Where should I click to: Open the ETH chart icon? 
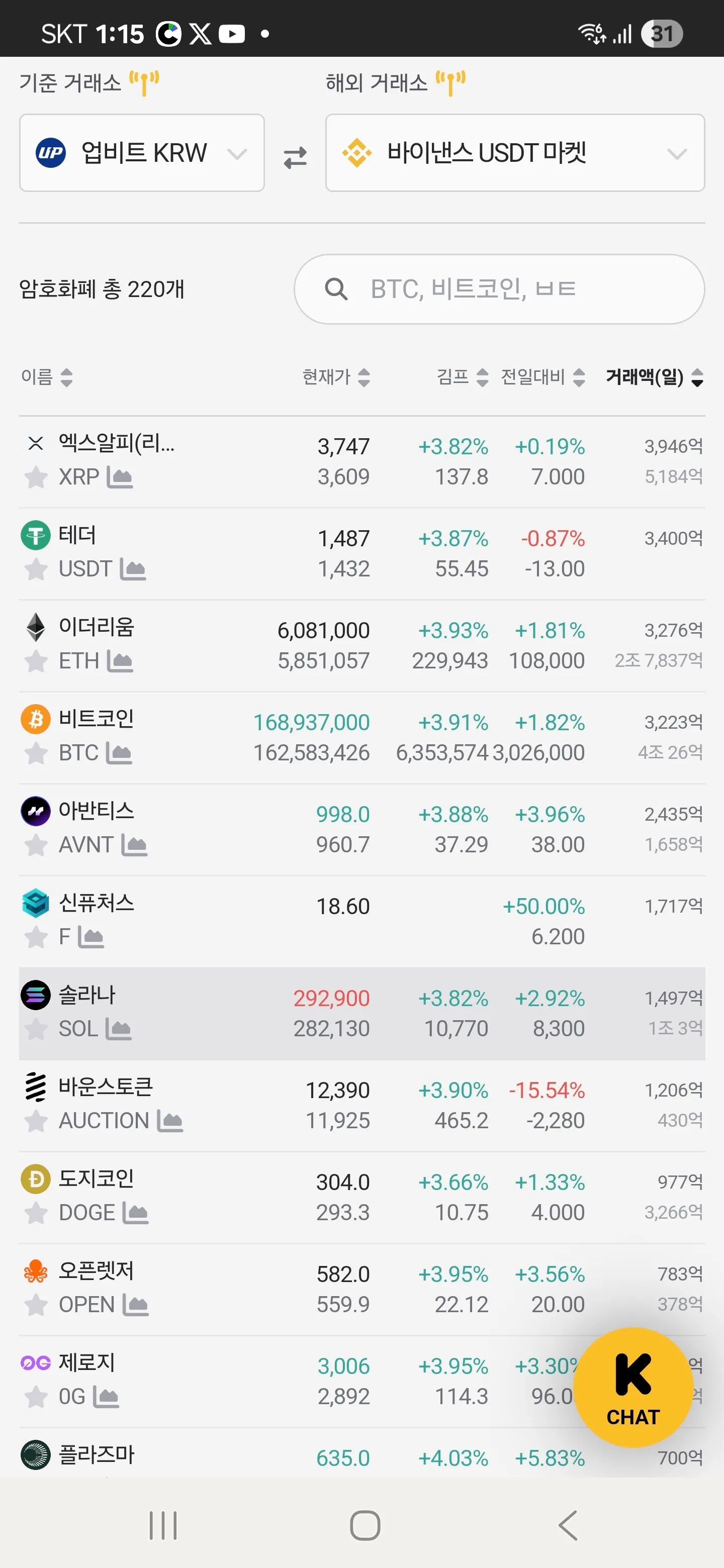pos(120,661)
